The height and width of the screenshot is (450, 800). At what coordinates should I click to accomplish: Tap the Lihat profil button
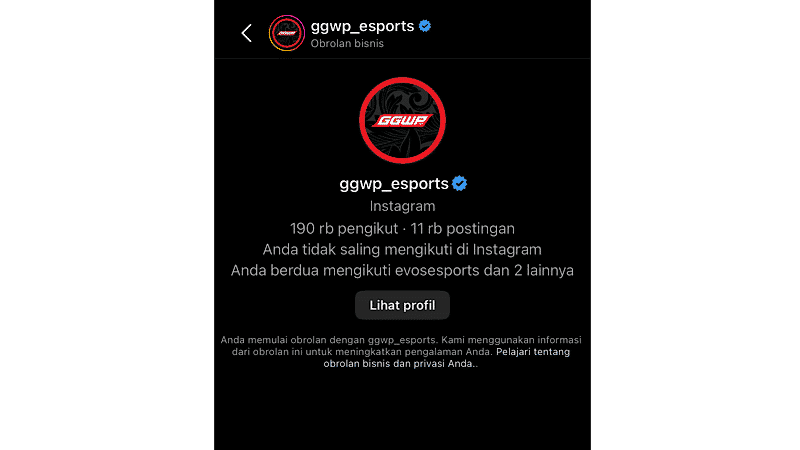point(402,304)
